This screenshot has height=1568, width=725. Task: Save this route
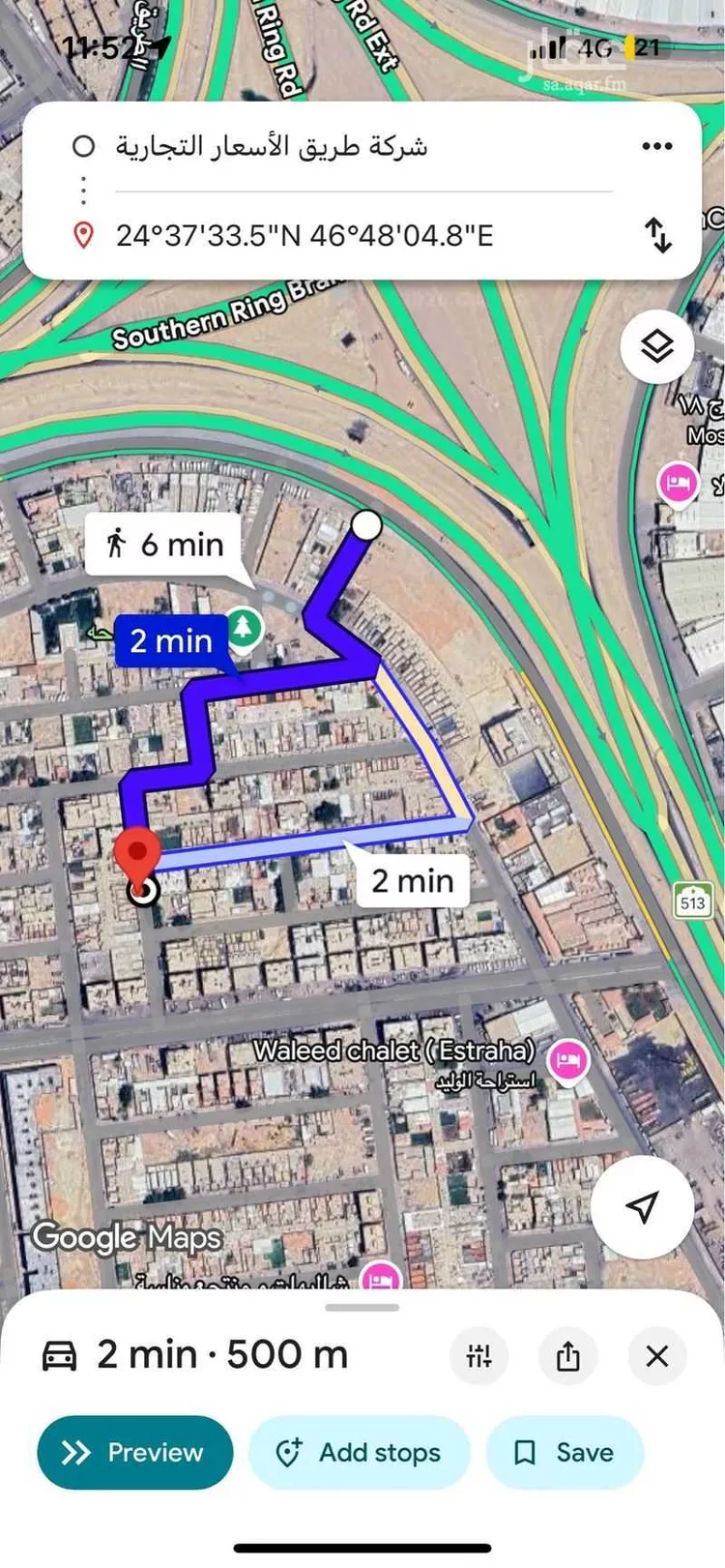[565, 1452]
